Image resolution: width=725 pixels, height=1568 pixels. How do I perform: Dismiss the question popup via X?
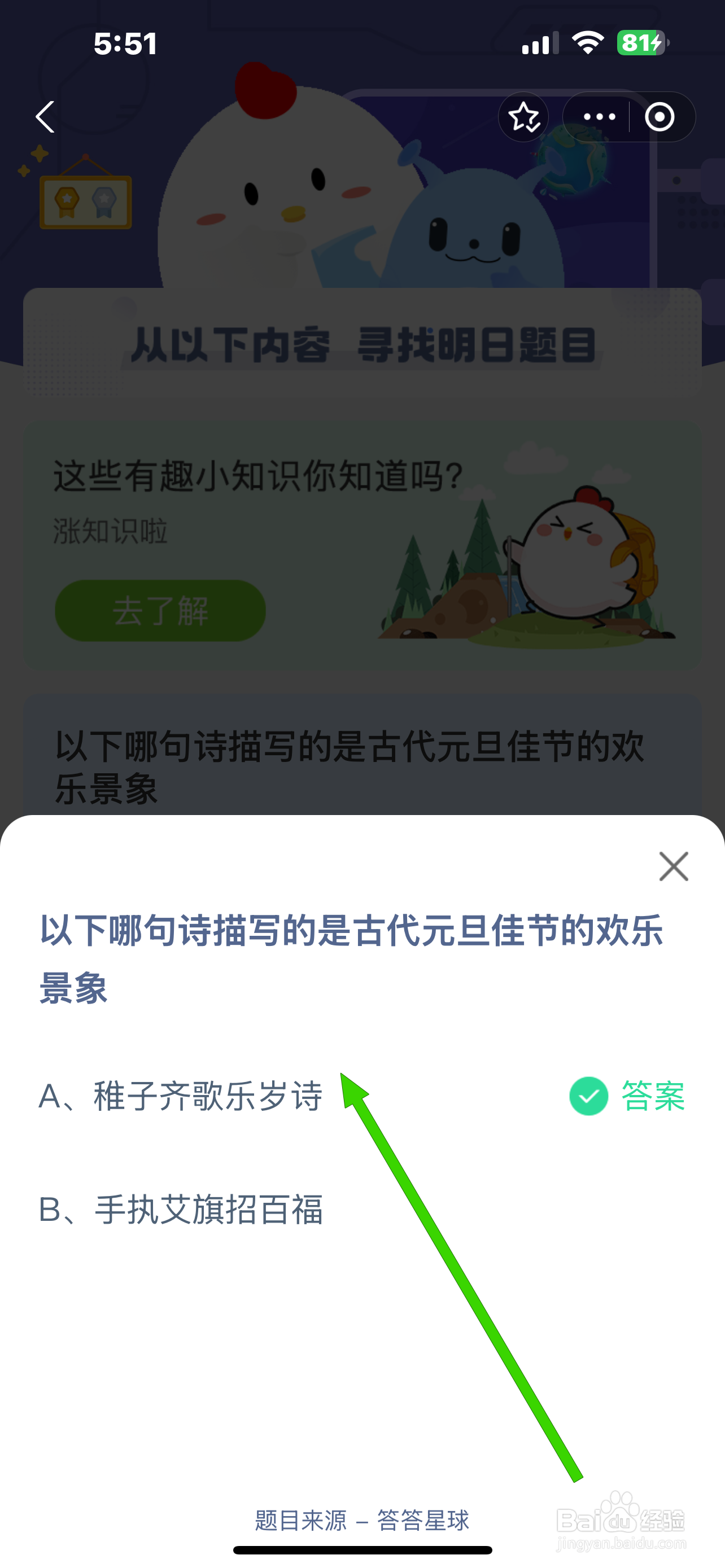coord(673,866)
